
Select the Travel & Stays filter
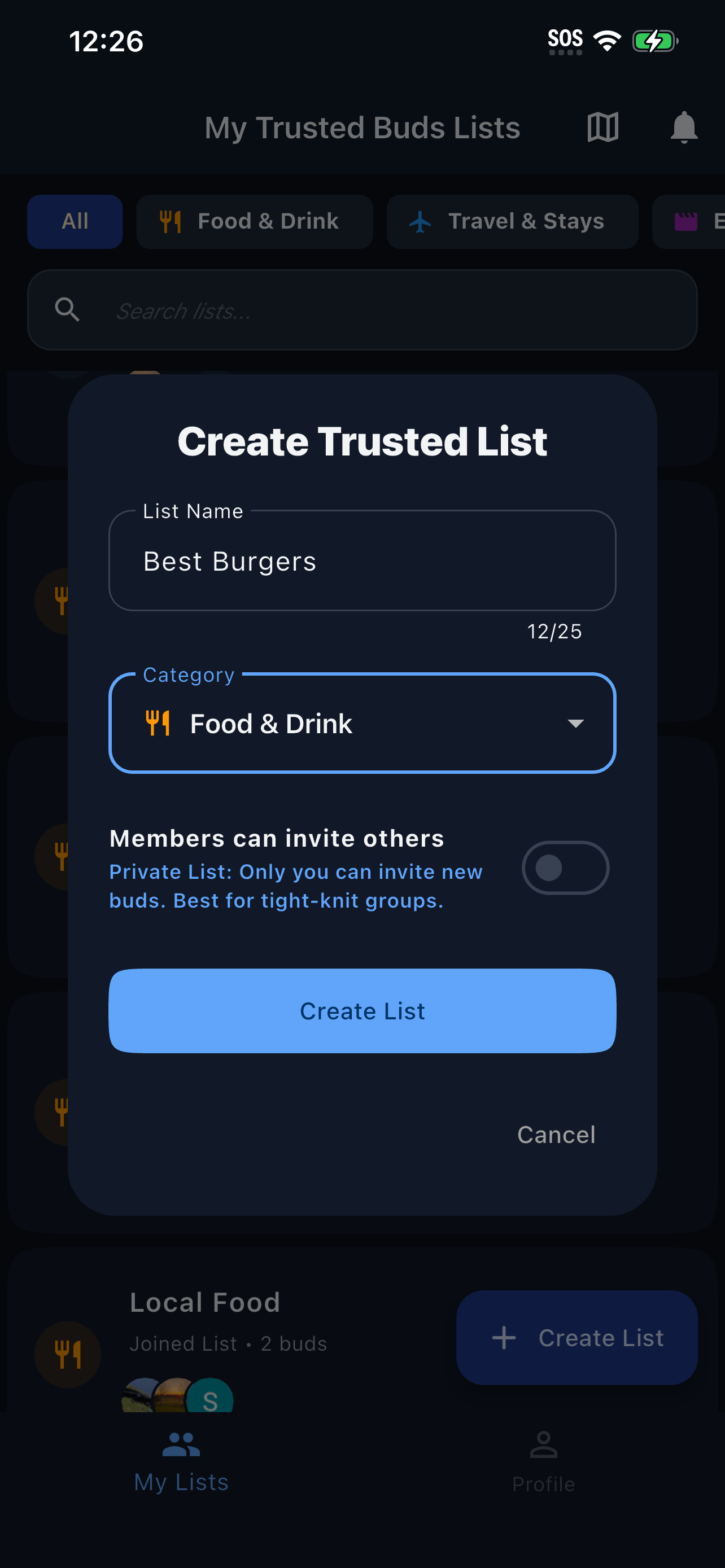click(512, 222)
